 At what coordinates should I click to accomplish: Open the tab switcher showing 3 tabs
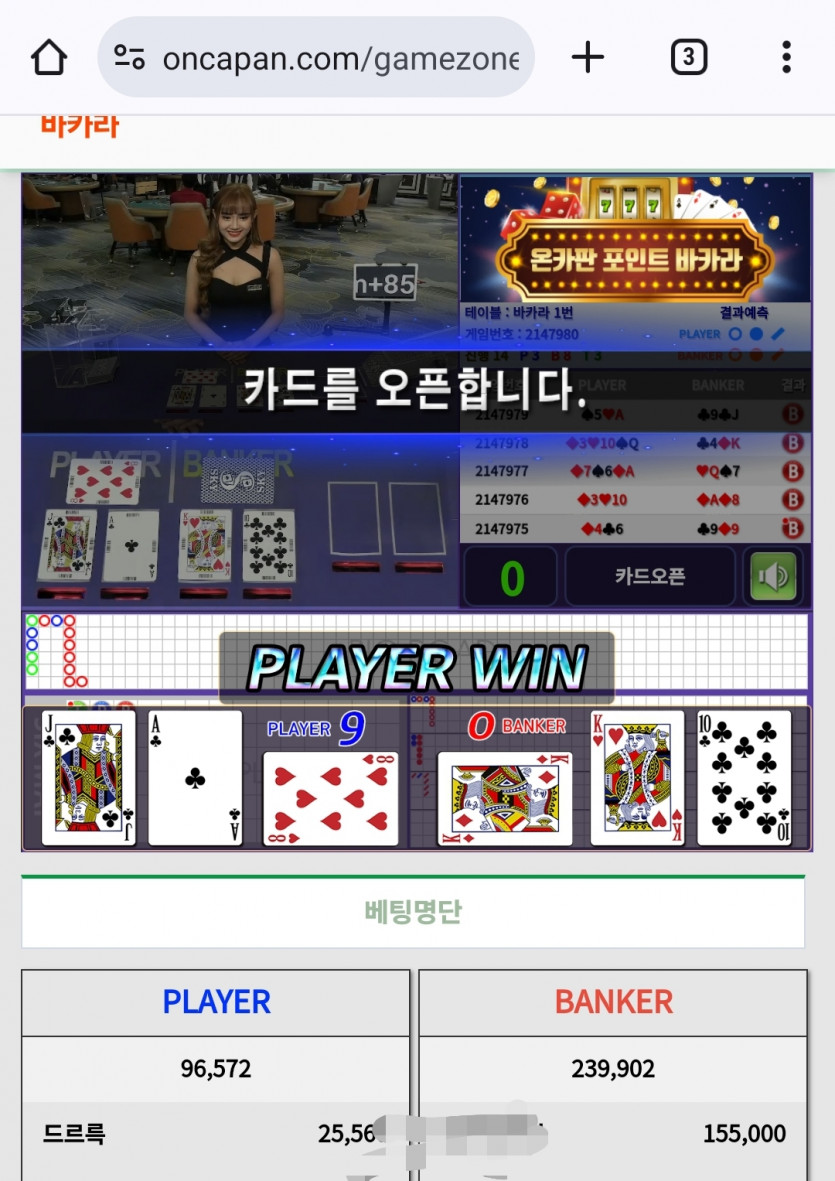pyautogui.click(x=688, y=58)
